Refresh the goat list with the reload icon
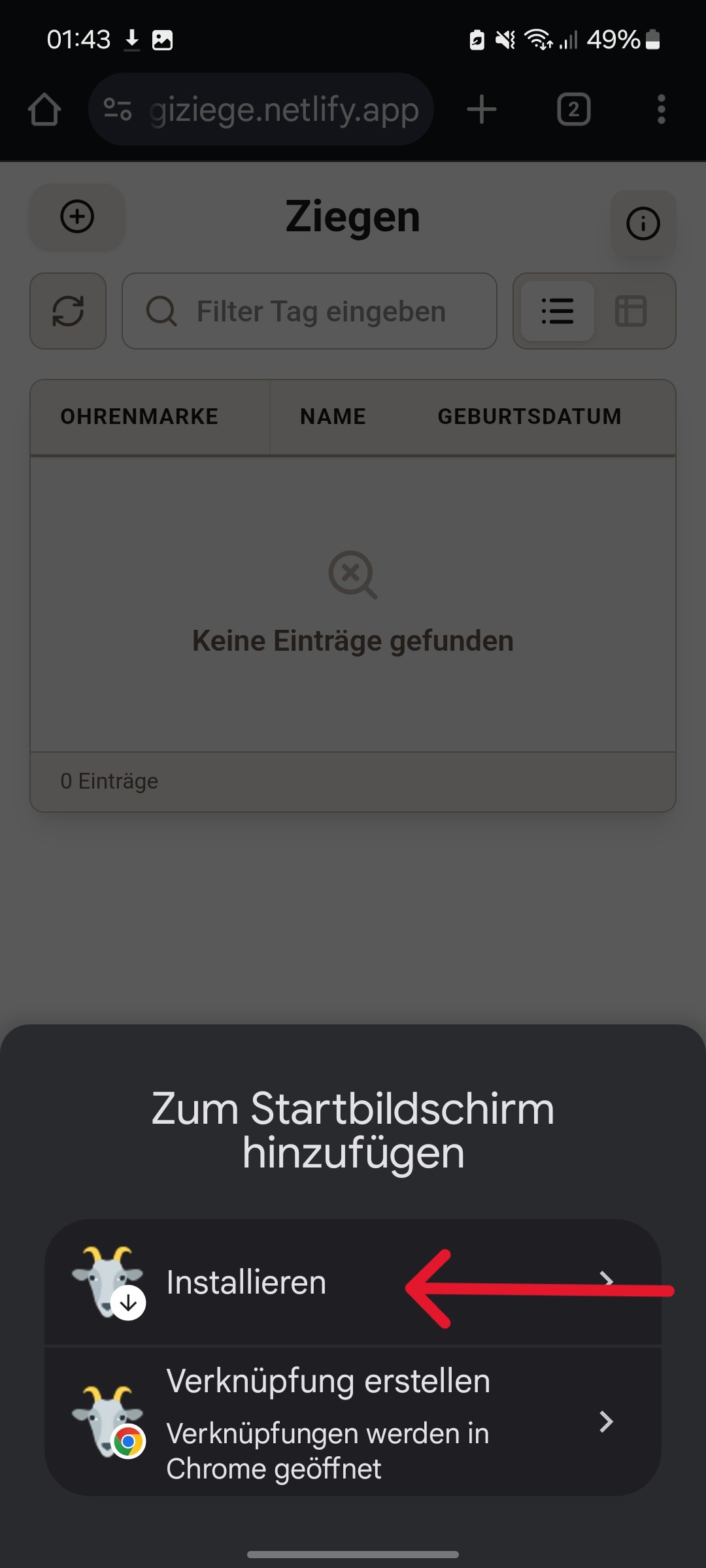Image resolution: width=706 pixels, height=1568 pixels. coord(67,311)
